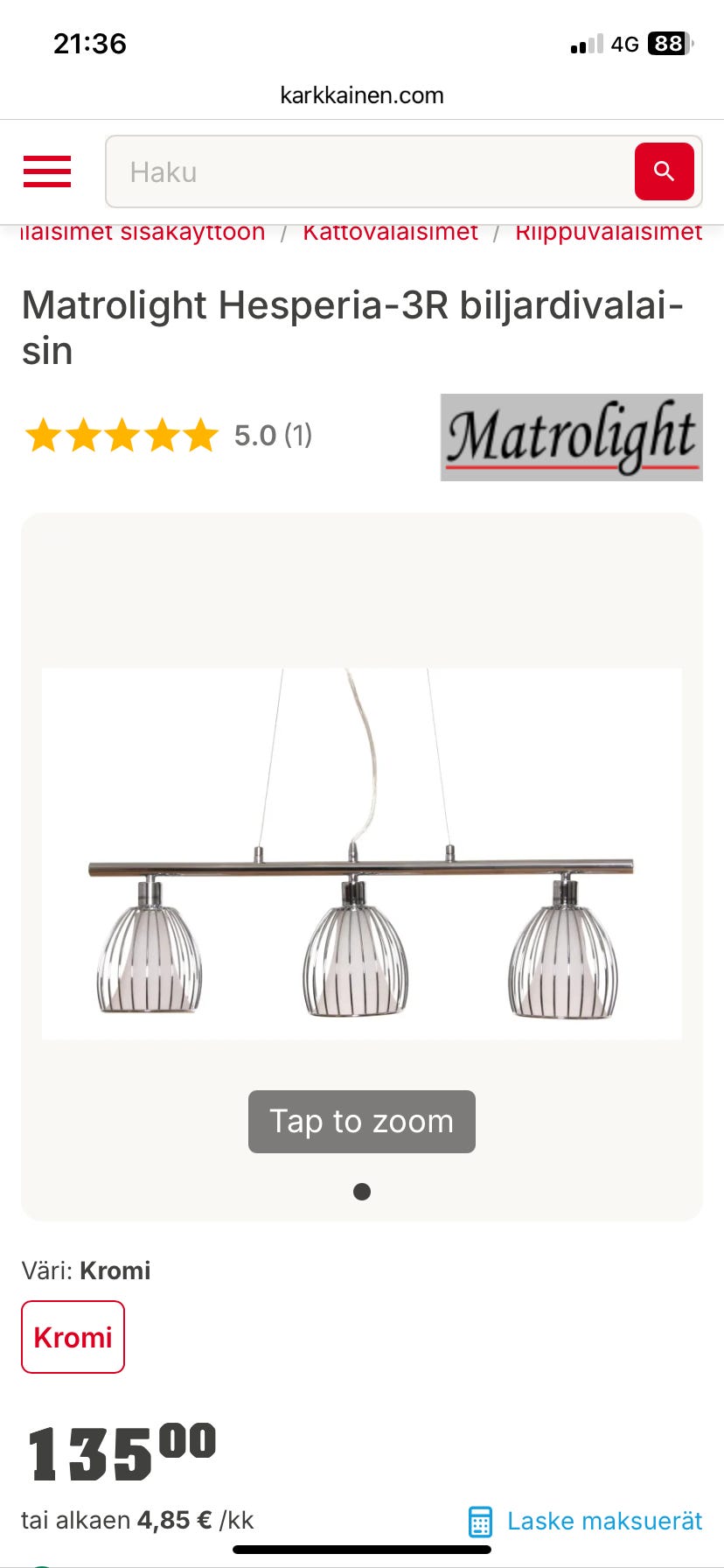Tap the Haku search field
The height and width of the screenshot is (1568, 724).
point(367,171)
